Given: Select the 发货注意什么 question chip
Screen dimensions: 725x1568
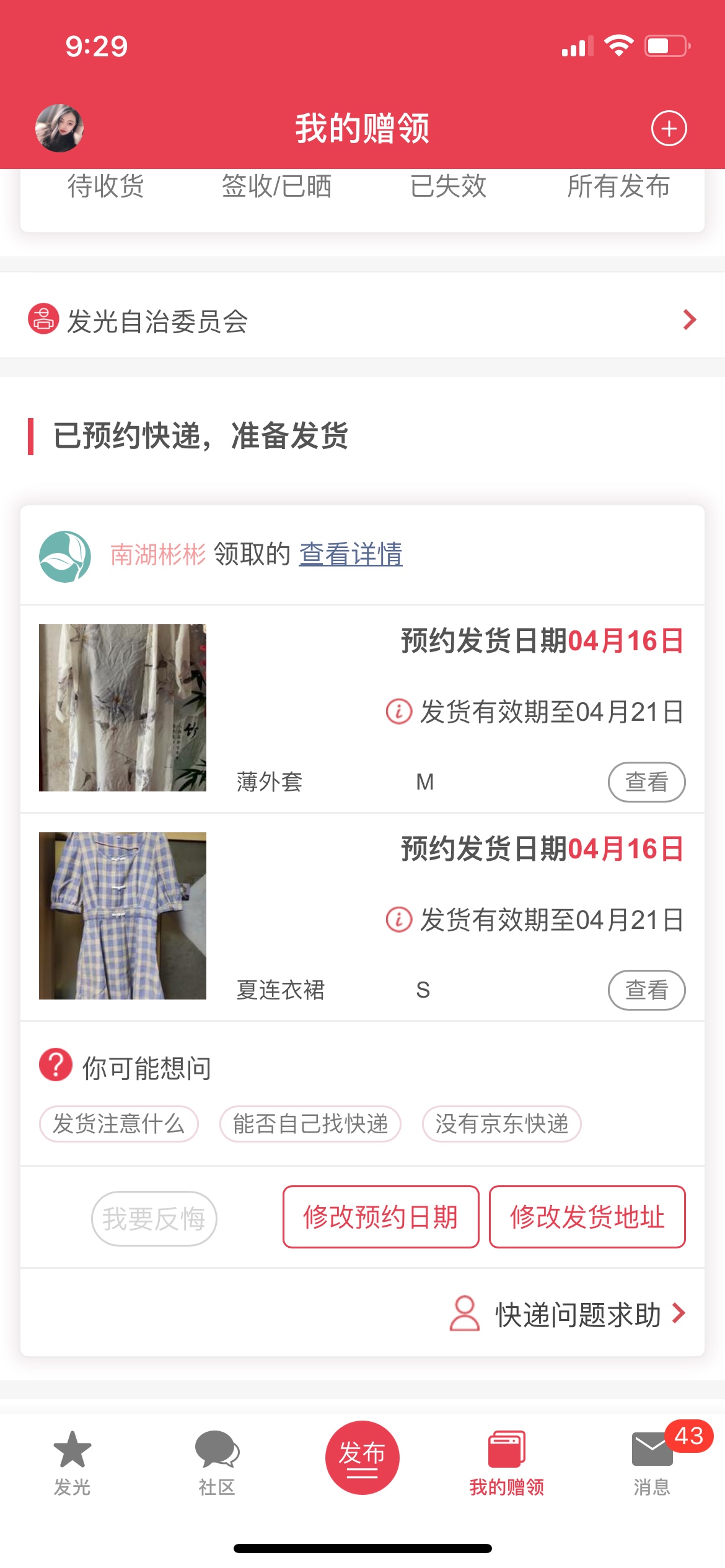Looking at the screenshot, I should pyautogui.click(x=118, y=1123).
